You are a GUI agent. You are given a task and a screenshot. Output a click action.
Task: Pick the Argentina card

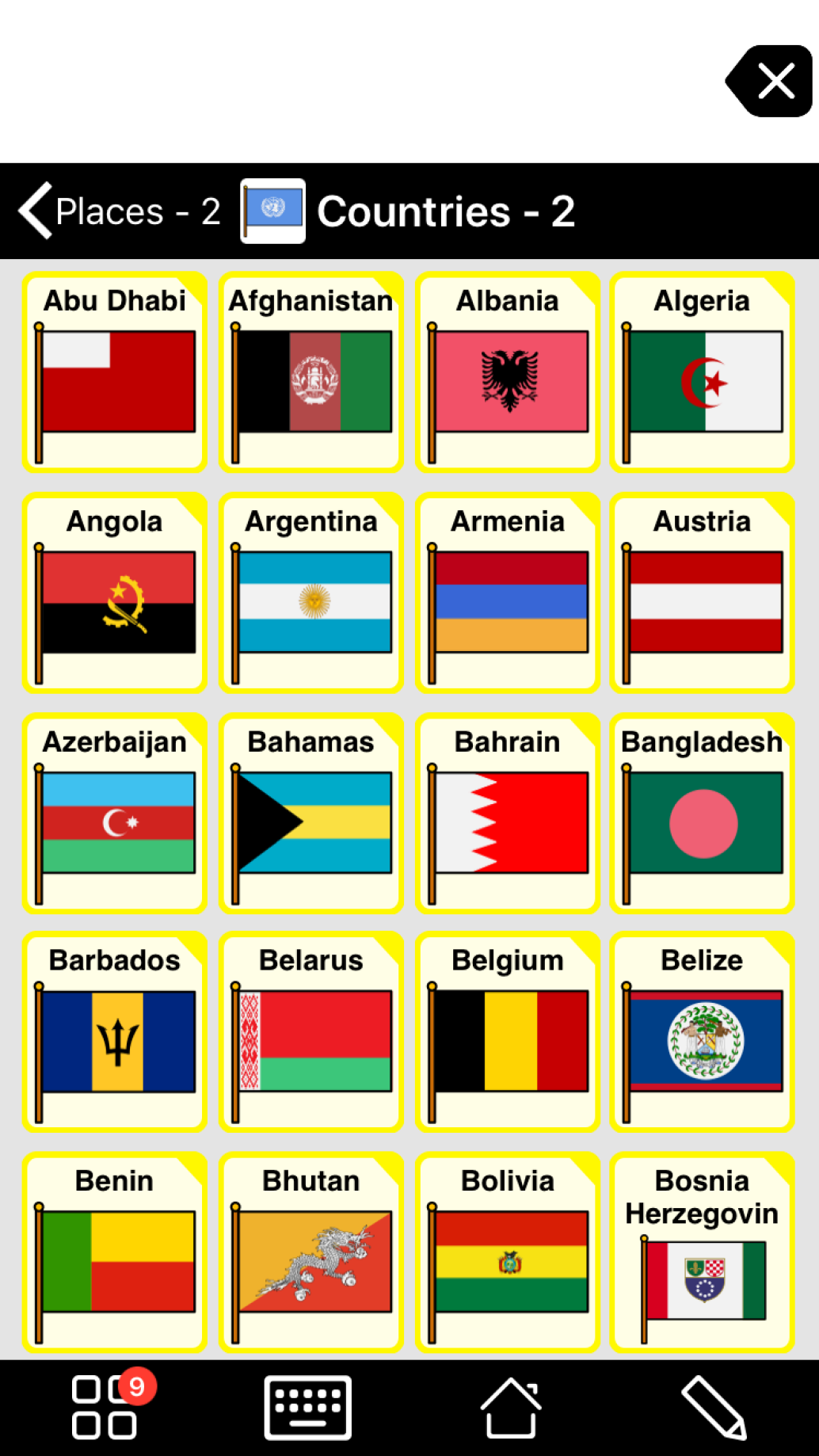311,593
